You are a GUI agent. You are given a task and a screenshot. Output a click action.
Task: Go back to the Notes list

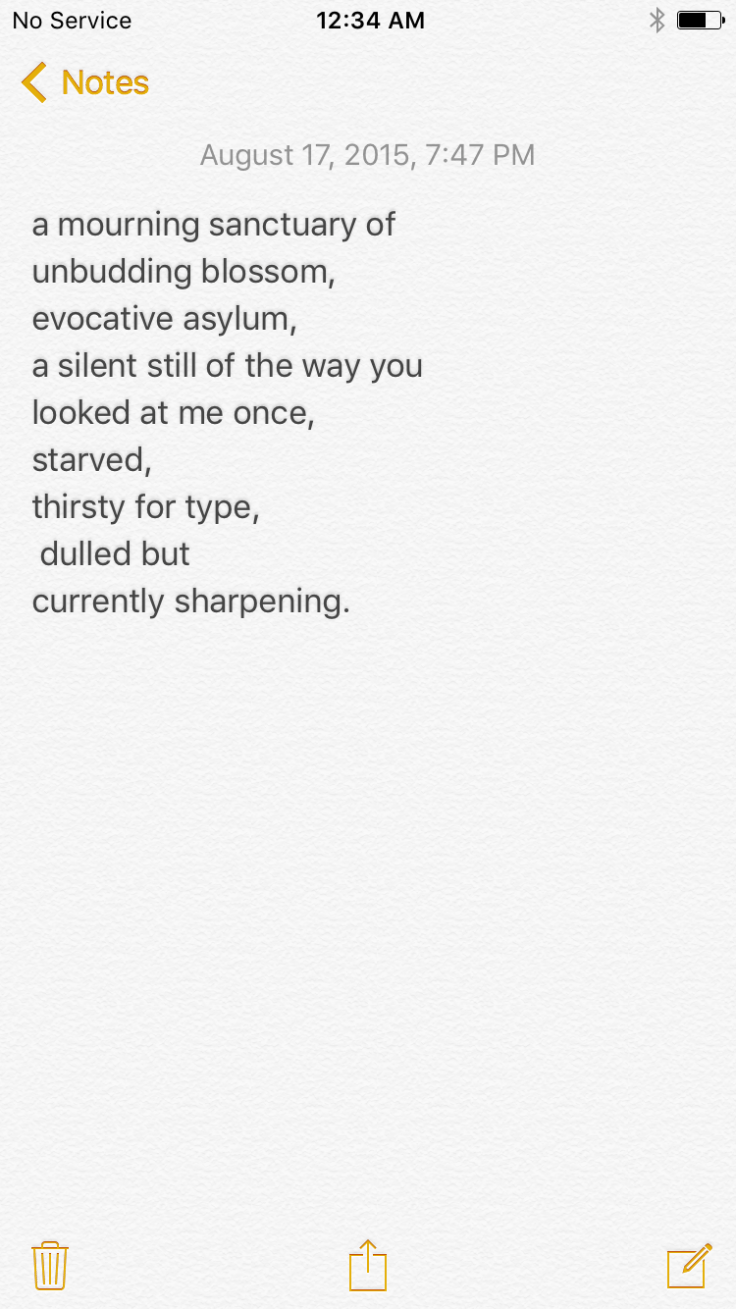pos(84,82)
